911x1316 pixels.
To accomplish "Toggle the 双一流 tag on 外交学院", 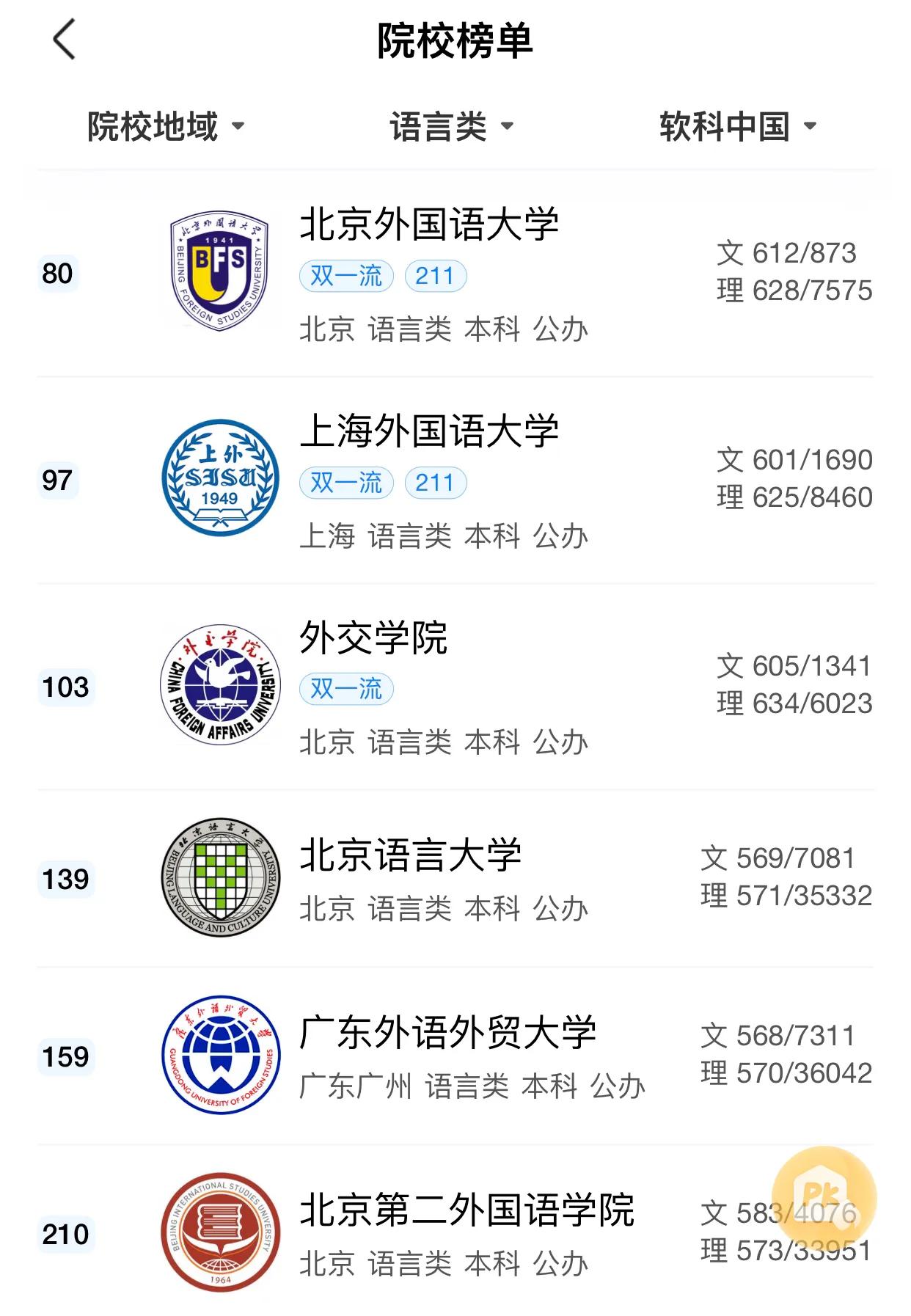I will point(345,690).
